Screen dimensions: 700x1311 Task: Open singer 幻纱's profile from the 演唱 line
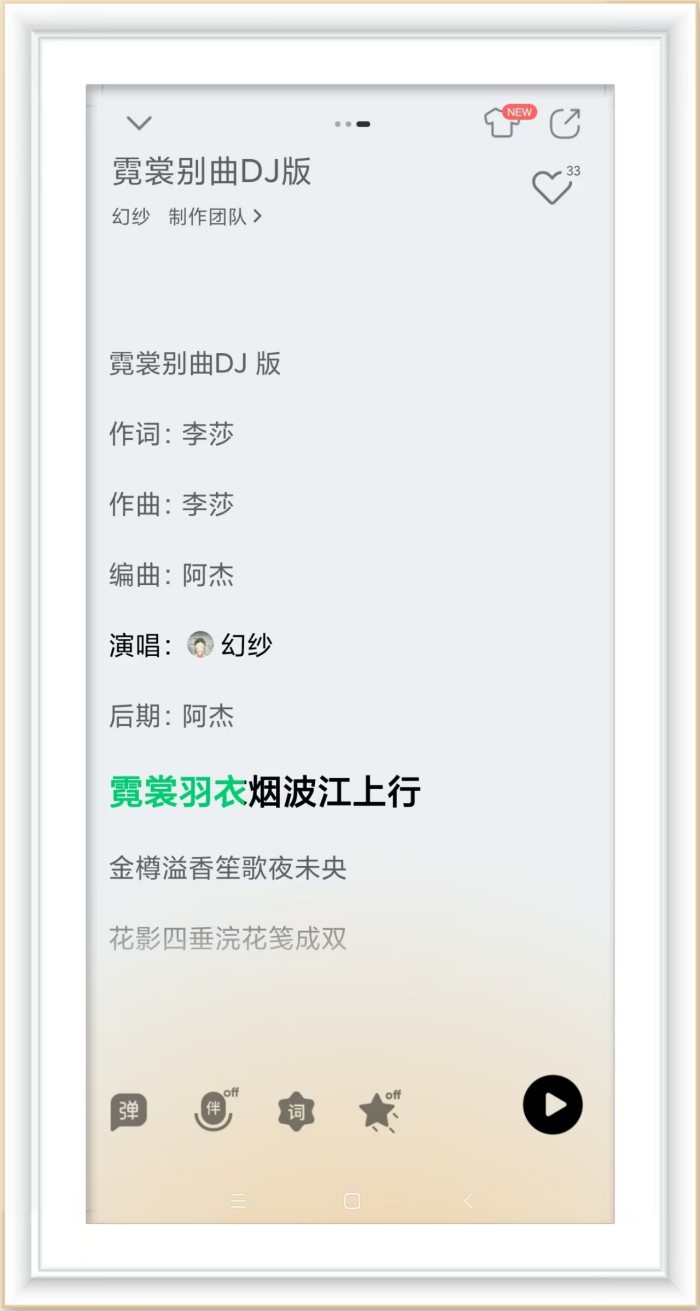pos(230,645)
